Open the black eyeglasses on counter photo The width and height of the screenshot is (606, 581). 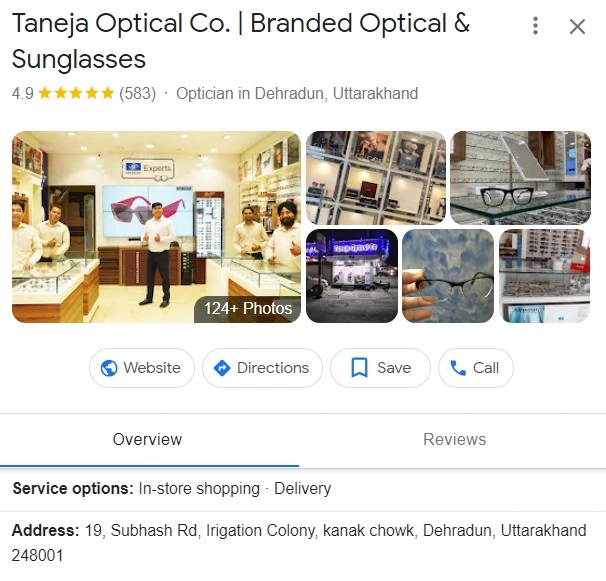tap(520, 177)
